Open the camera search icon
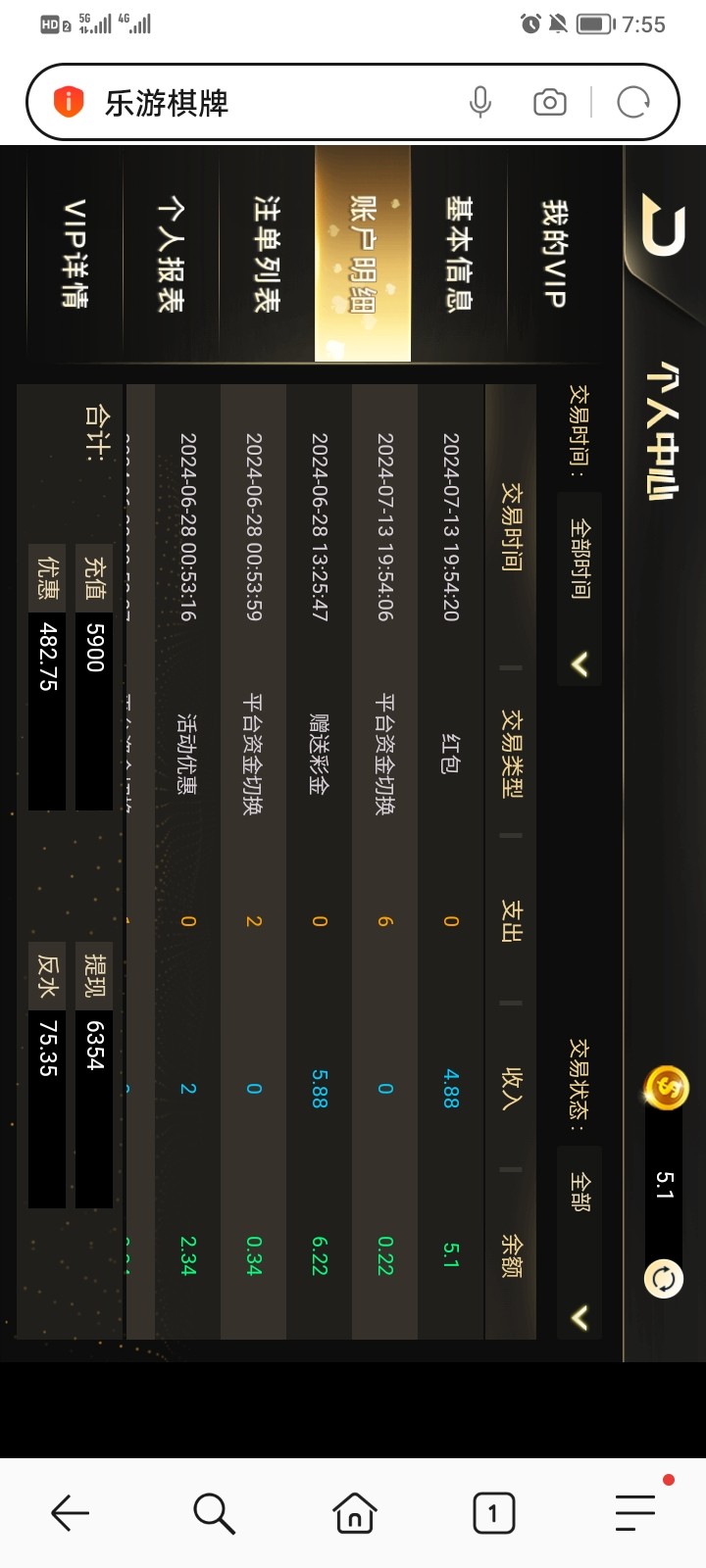The width and height of the screenshot is (706, 1568). [550, 102]
